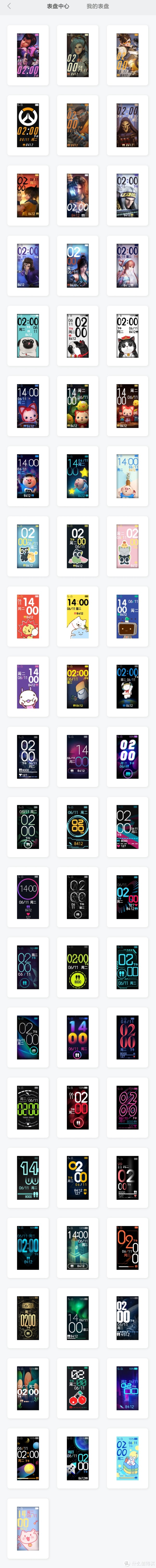Select the pig holding yellow star watch face
Screen dimensions: 156x1568
coord(77,476)
